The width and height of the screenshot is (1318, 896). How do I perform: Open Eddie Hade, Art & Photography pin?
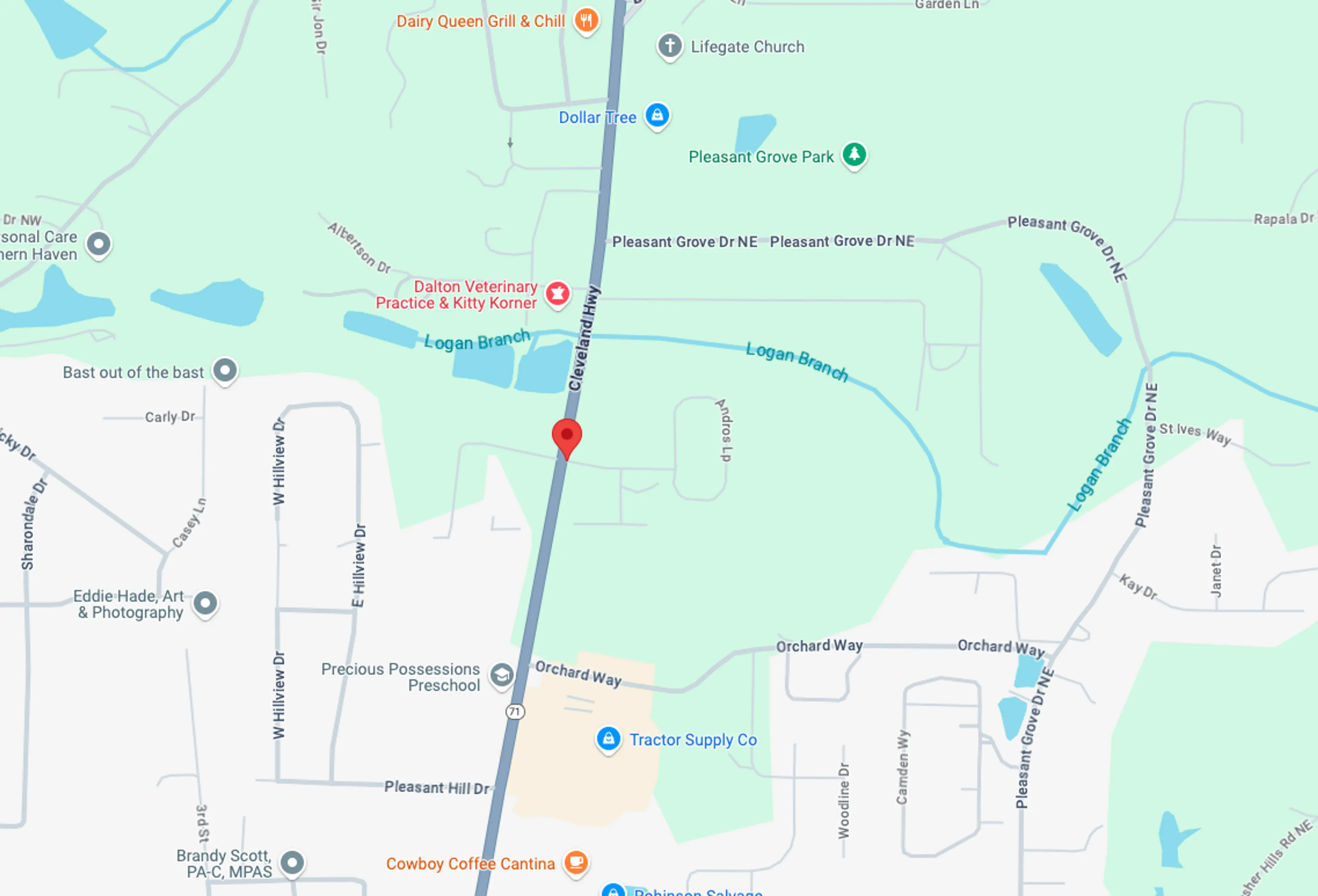click(x=205, y=603)
